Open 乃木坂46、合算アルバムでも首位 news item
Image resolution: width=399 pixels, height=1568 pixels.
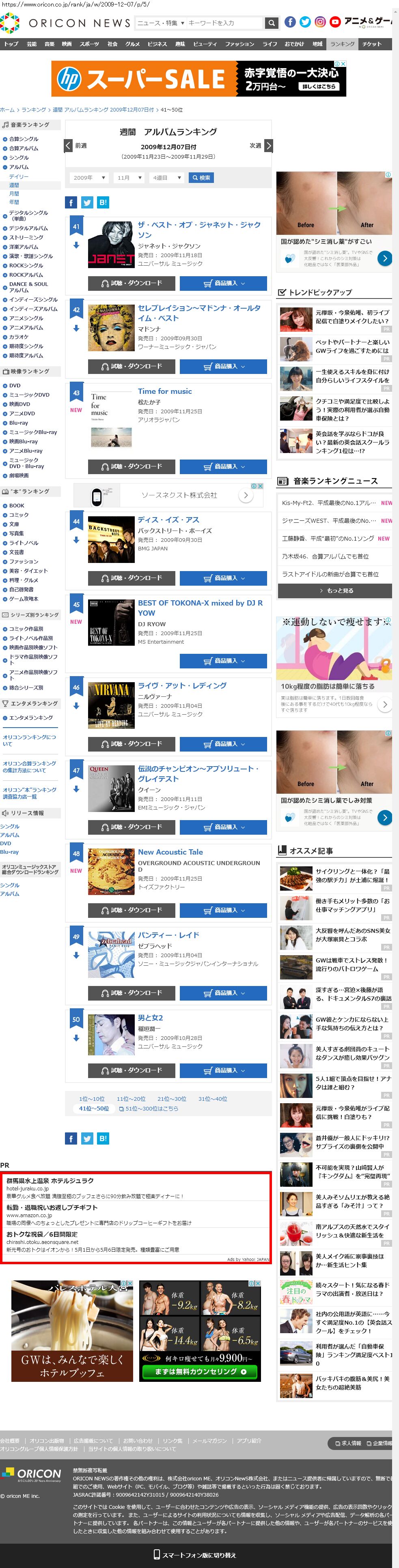325,556
